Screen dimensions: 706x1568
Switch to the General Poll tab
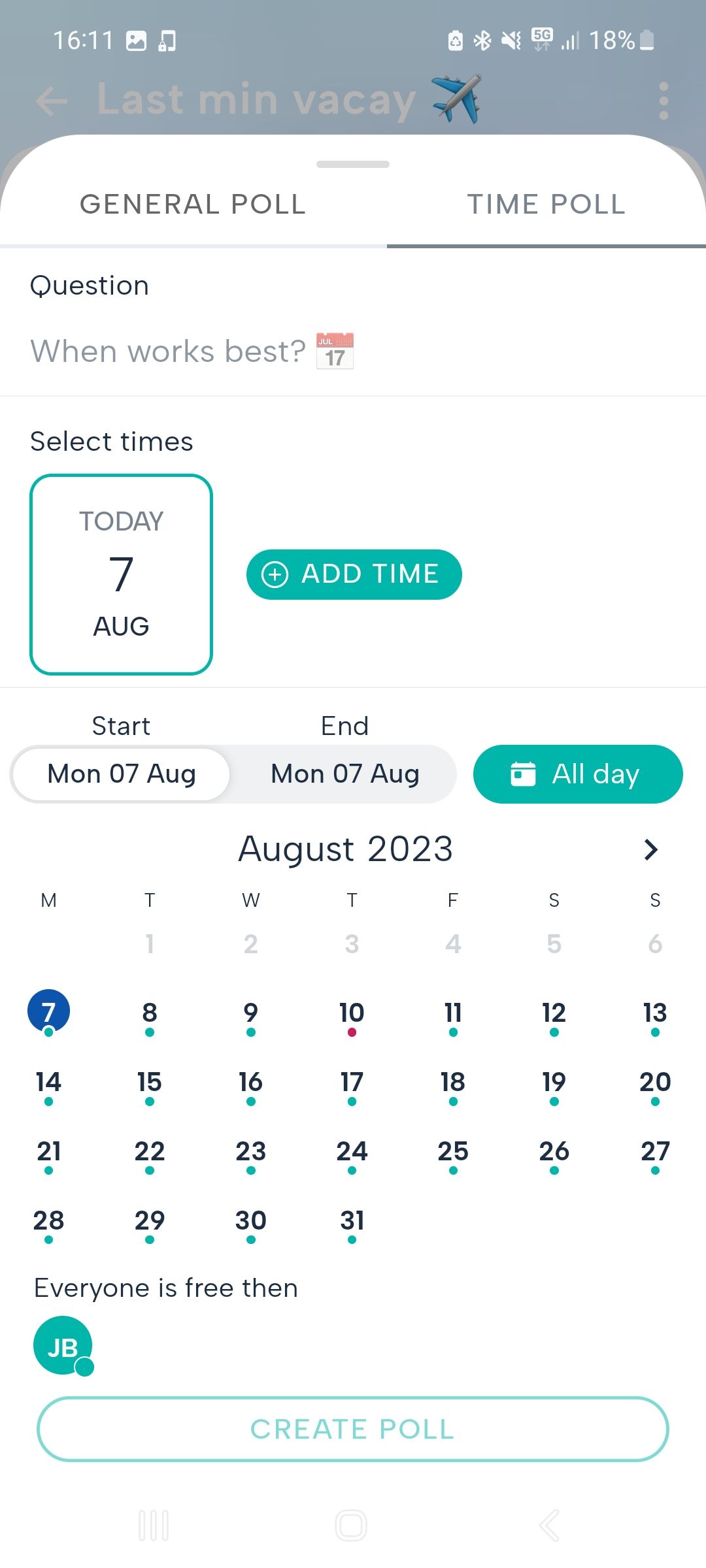(x=193, y=204)
